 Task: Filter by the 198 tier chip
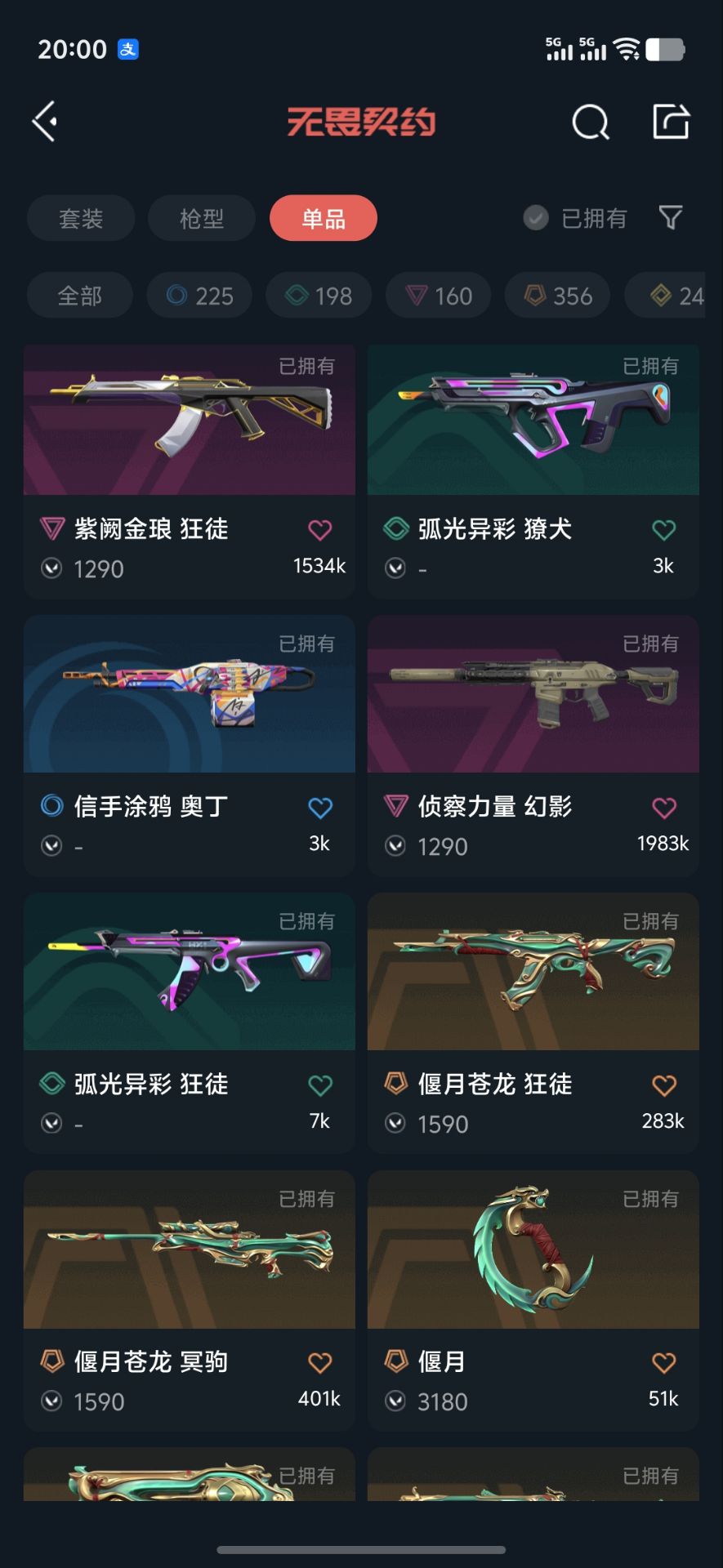[319, 295]
